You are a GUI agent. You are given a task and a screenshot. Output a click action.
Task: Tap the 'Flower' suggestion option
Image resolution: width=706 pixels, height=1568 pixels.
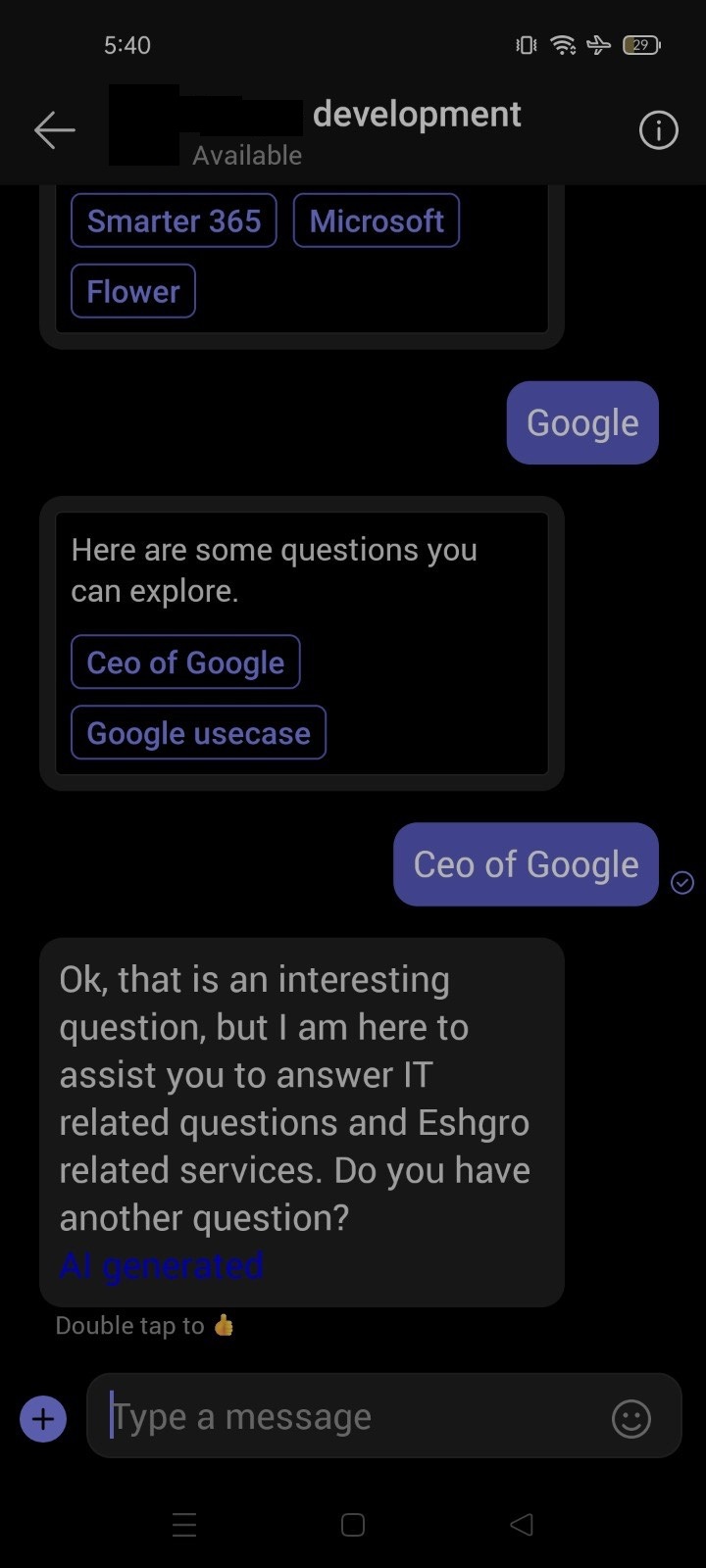coord(132,291)
